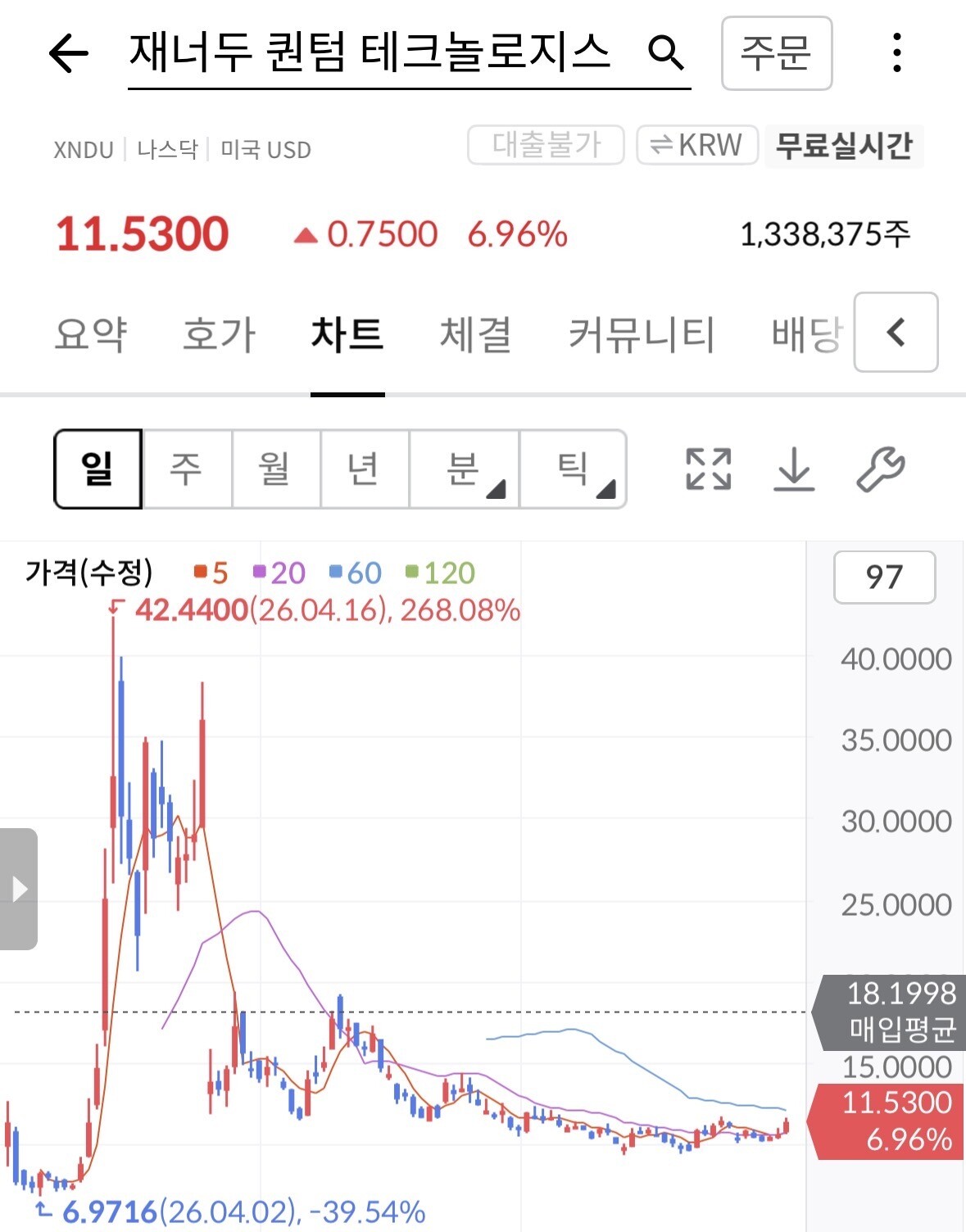This screenshot has height=1232, width=966.
Task: Expand the chart to fullscreen
Action: pos(708,469)
